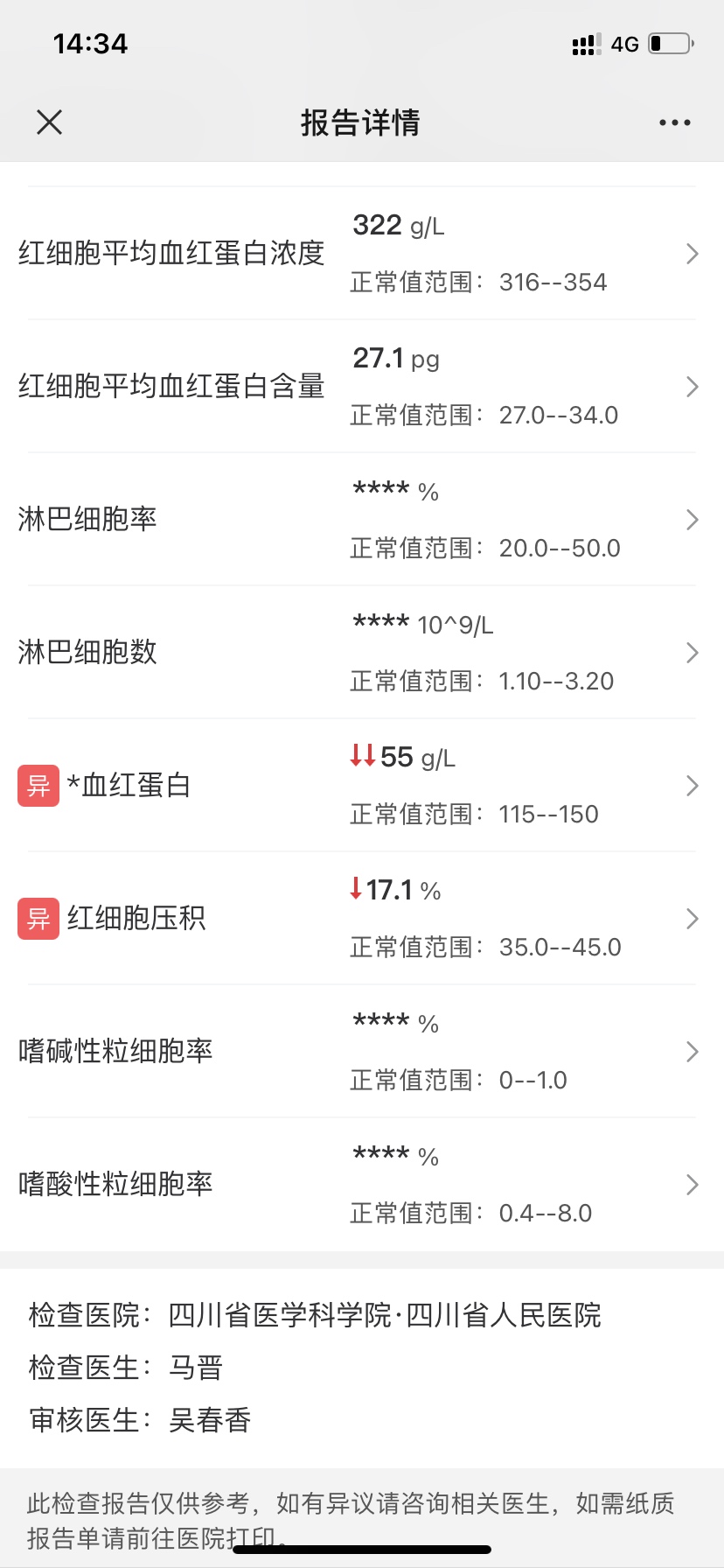Open the three-dot more options menu
Viewport: 724px width, 1568px height.
(x=674, y=123)
